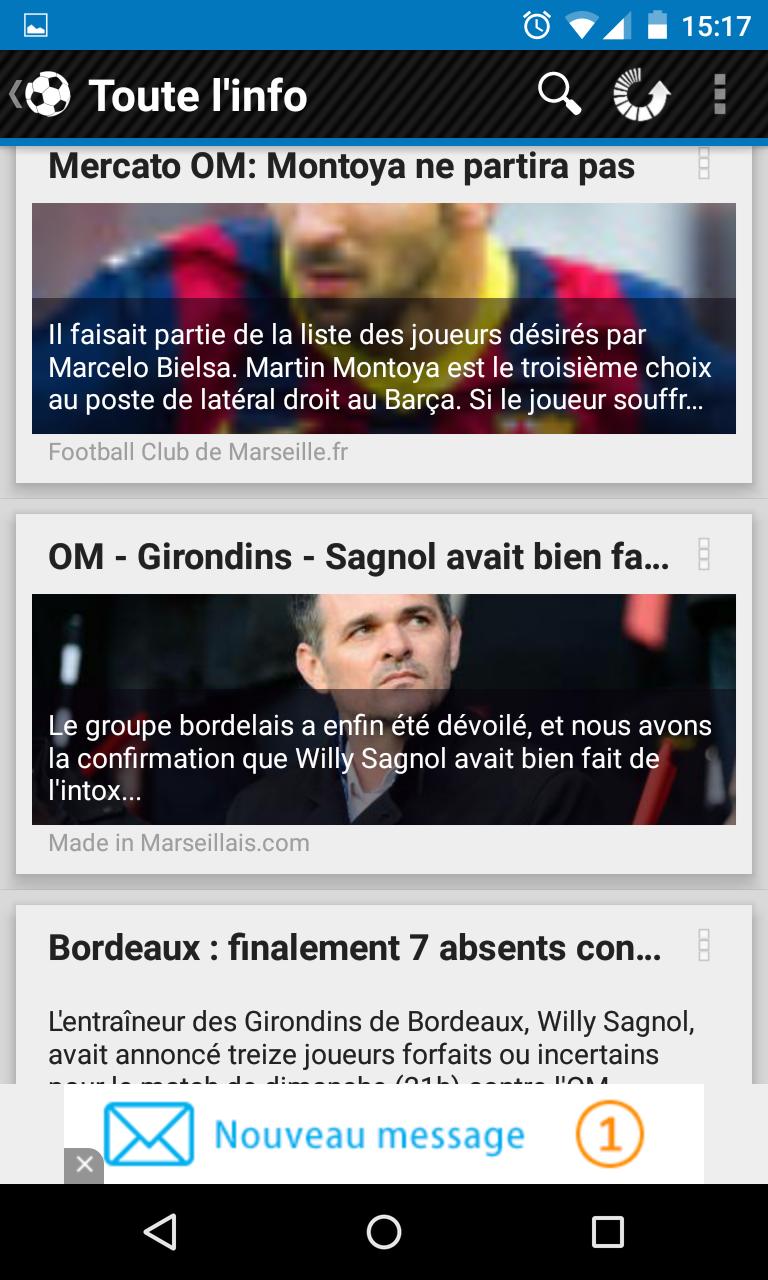
Task: Open the search function
Action: [559, 93]
